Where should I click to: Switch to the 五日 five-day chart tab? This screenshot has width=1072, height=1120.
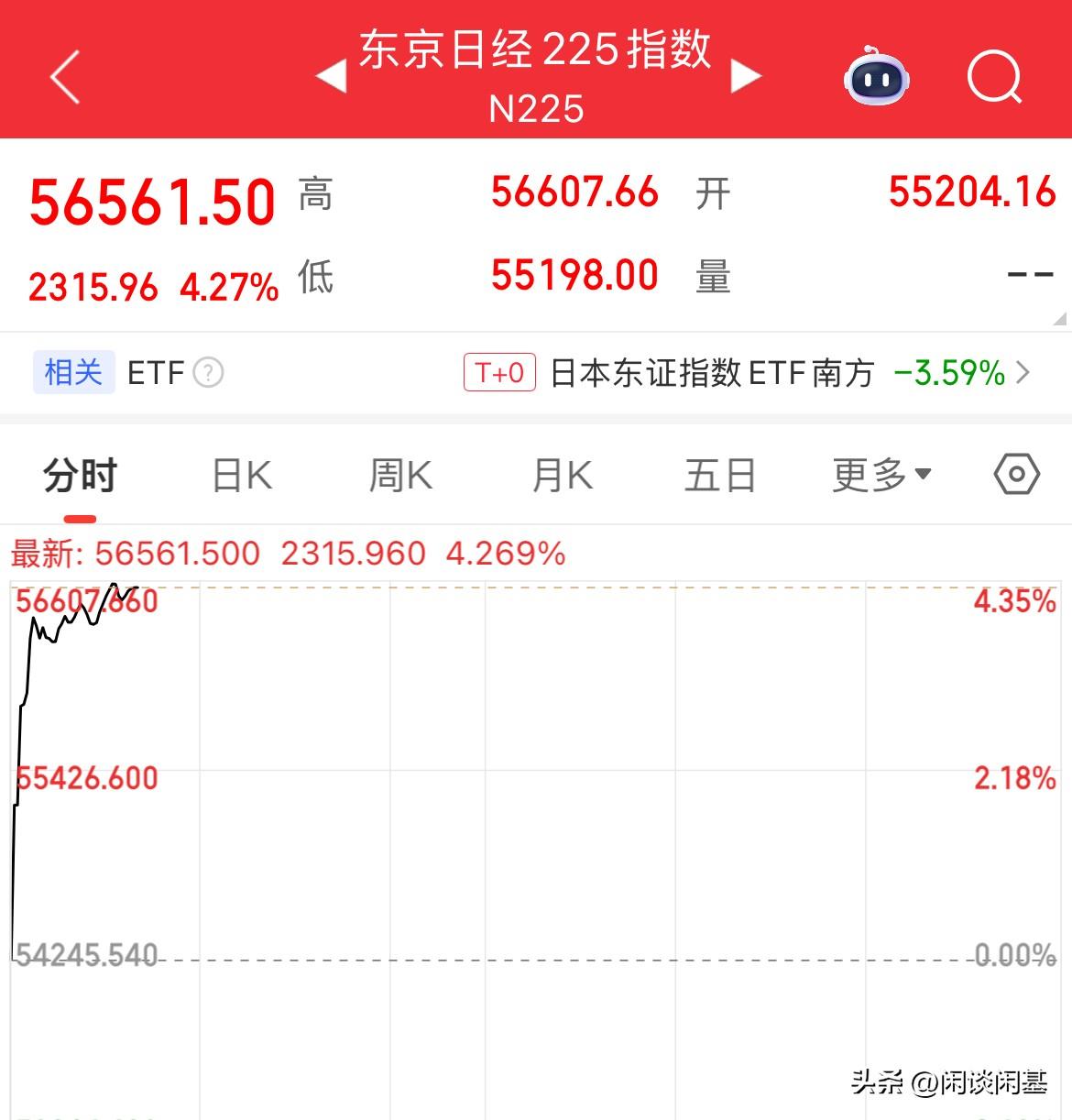click(x=720, y=474)
